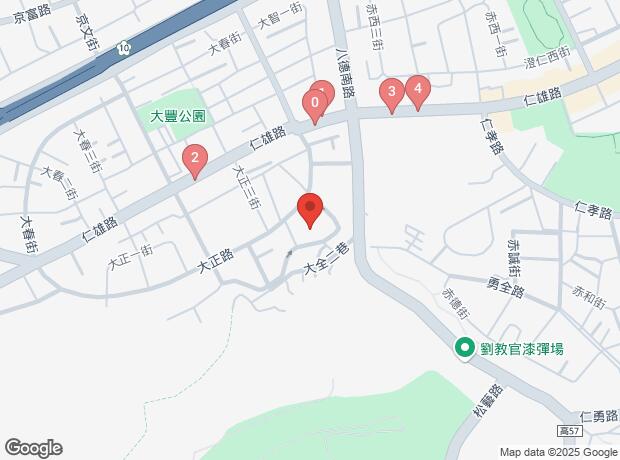Screen dimensions: 620x460
Task: Tap the unnumbered red location pin
Action: tap(310, 210)
